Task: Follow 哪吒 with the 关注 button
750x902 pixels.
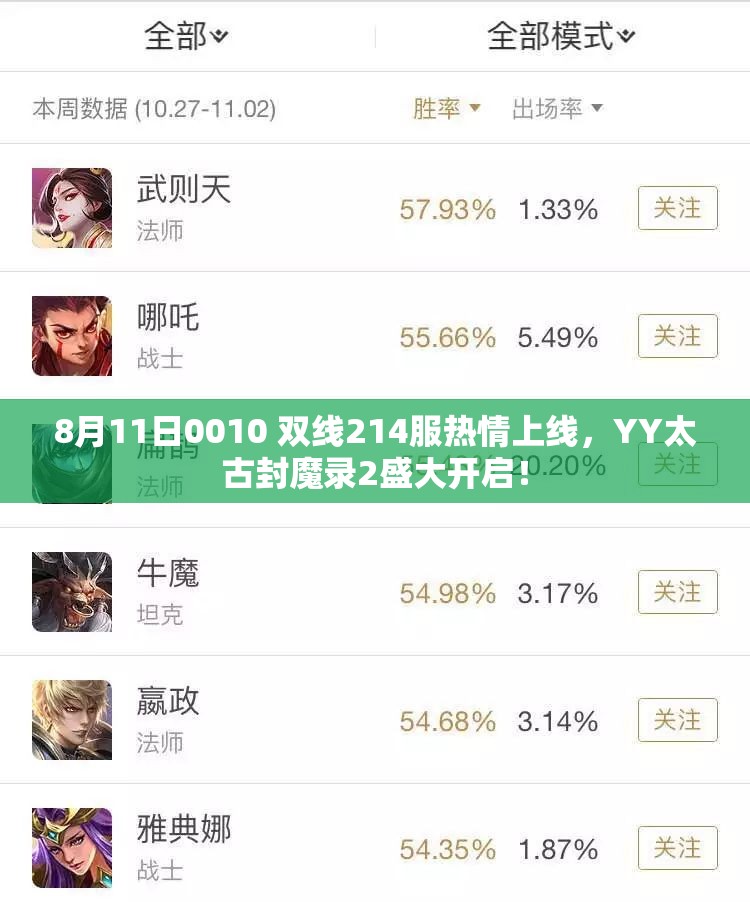Action: [x=677, y=336]
